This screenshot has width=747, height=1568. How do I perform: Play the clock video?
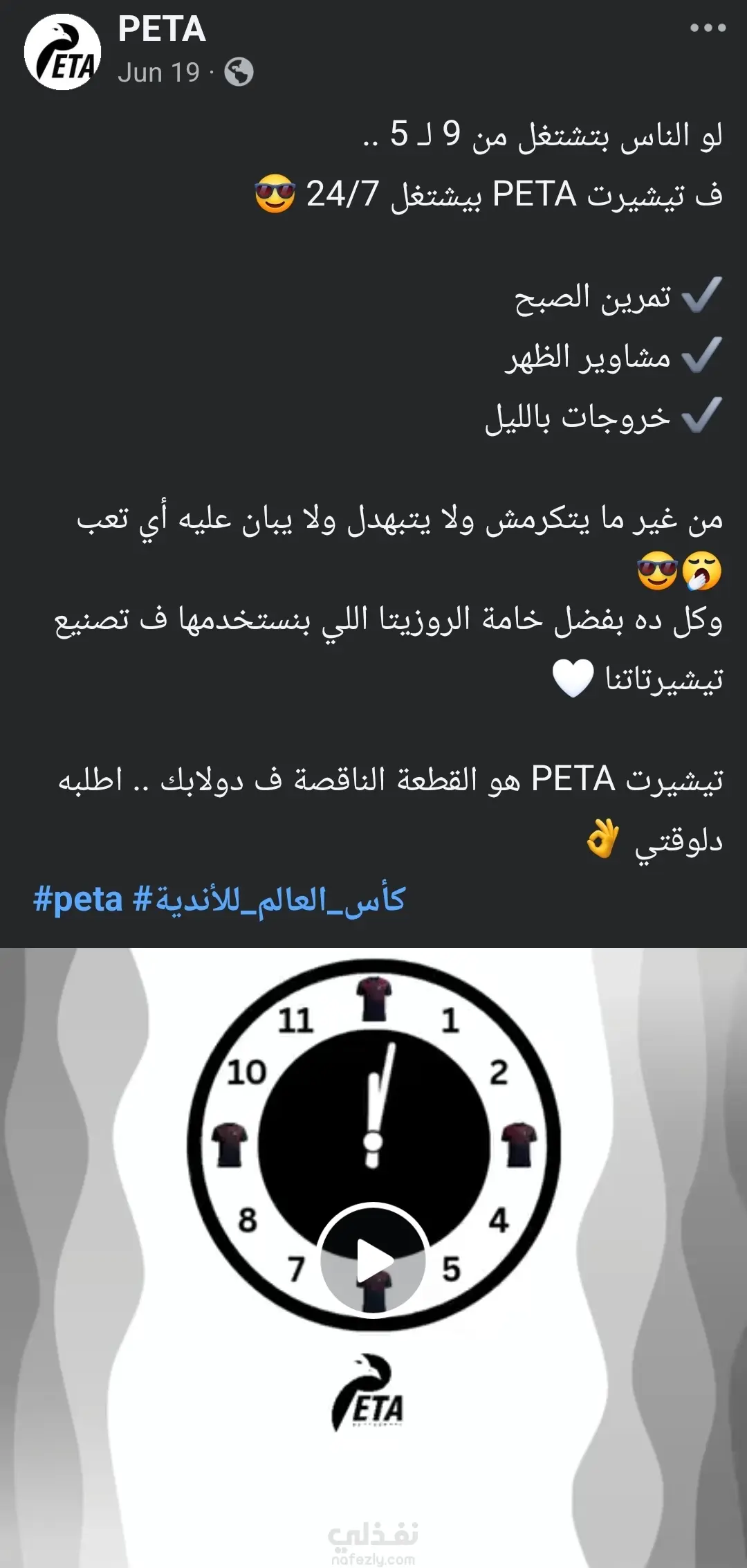tap(373, 1261)
